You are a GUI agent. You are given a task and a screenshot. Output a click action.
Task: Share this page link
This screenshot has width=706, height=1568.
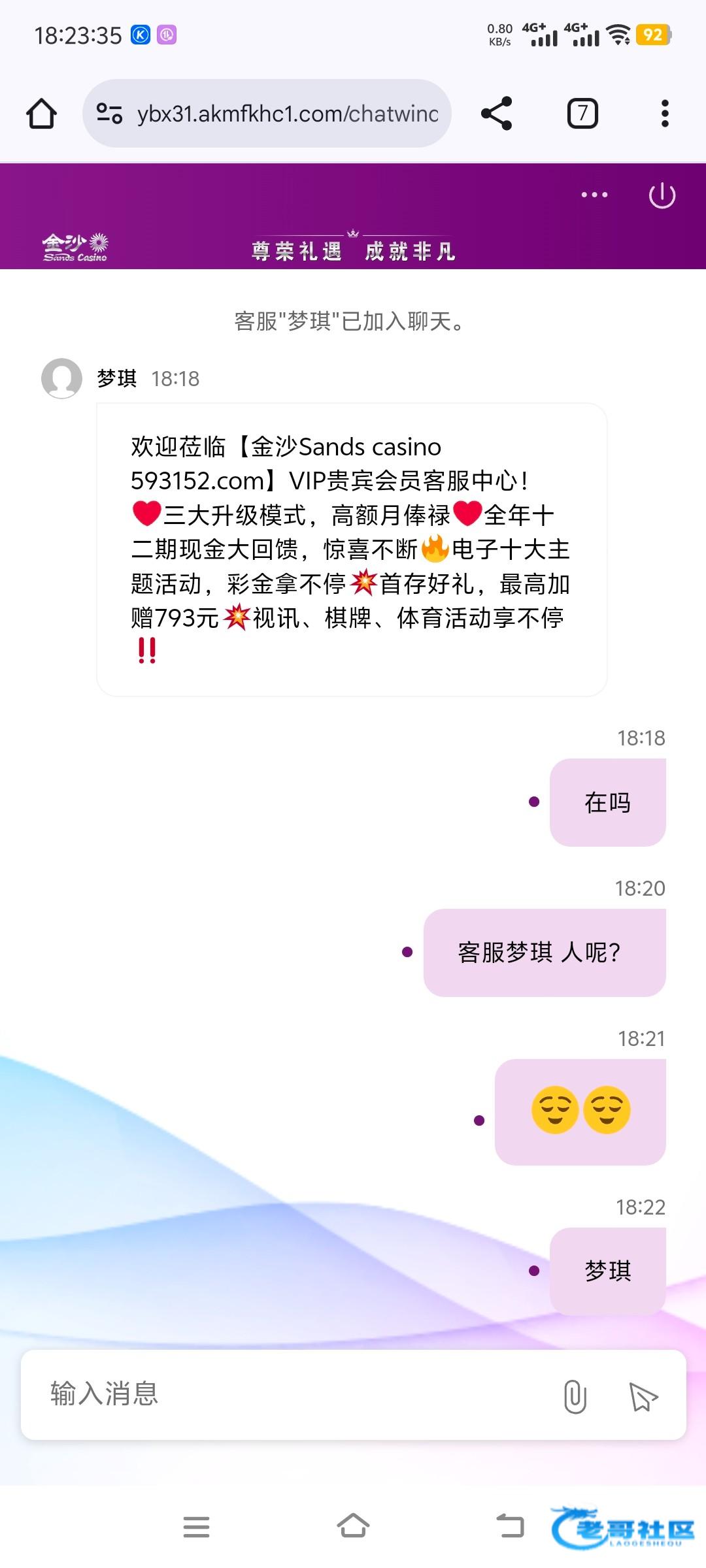pos(496,114)
